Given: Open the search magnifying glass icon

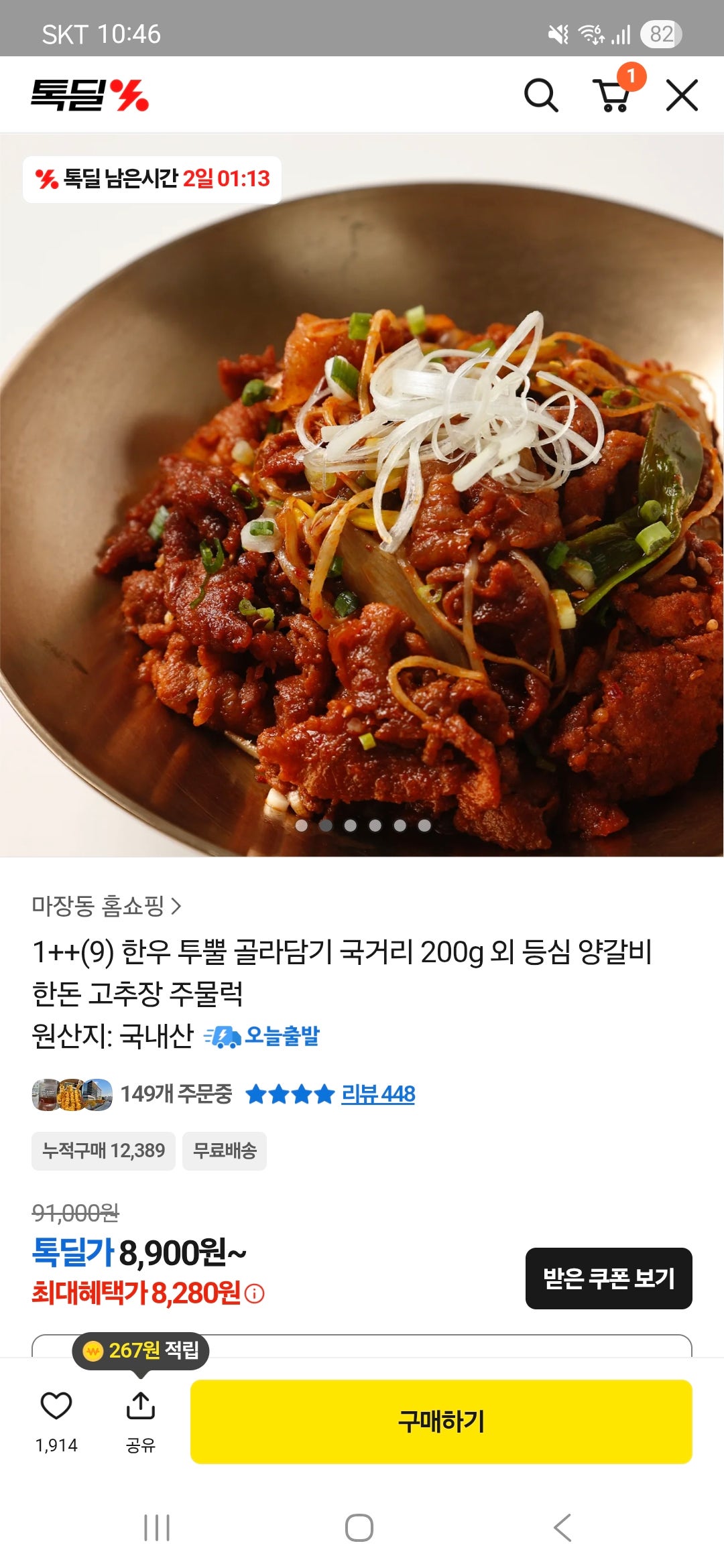Looking at the screenshot, I should pyautogui.click(x=540, y=94).
